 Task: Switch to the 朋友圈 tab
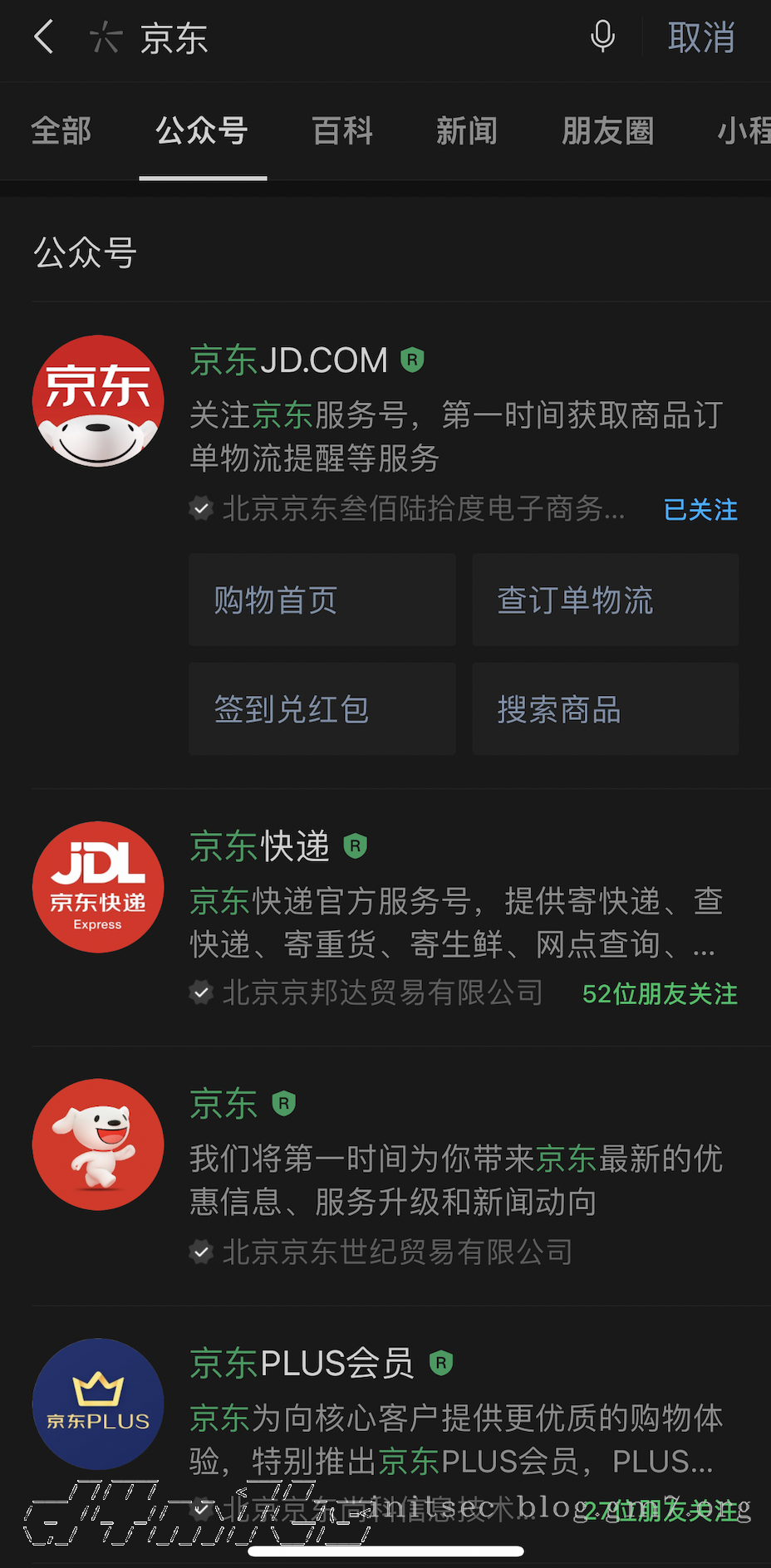(608, 131)
